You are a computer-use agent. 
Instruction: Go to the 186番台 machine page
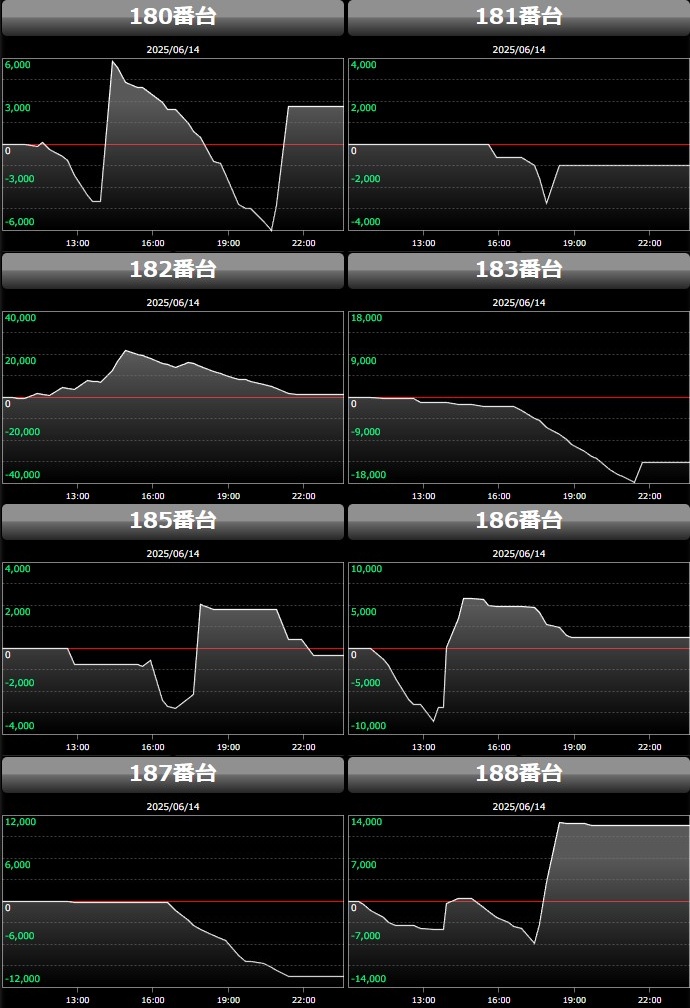pos(518,521)
